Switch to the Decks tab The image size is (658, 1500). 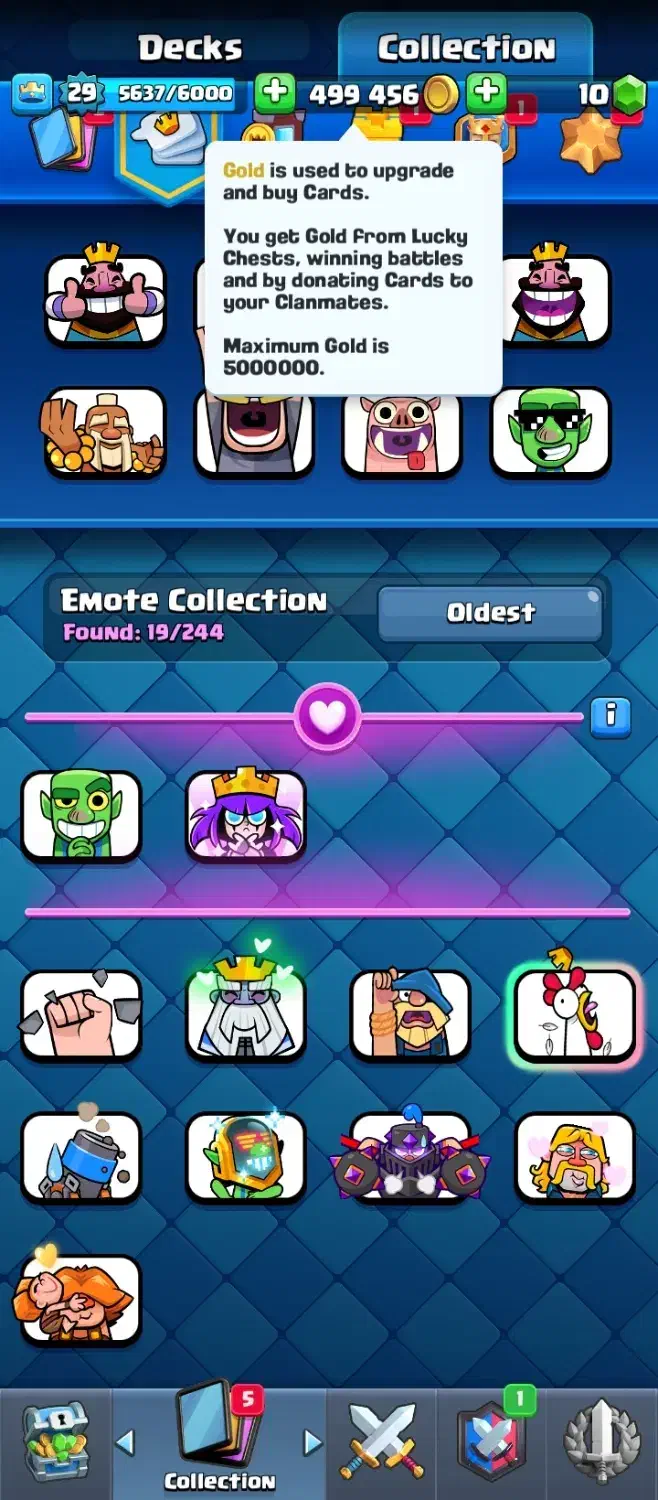tap(189, 47)
